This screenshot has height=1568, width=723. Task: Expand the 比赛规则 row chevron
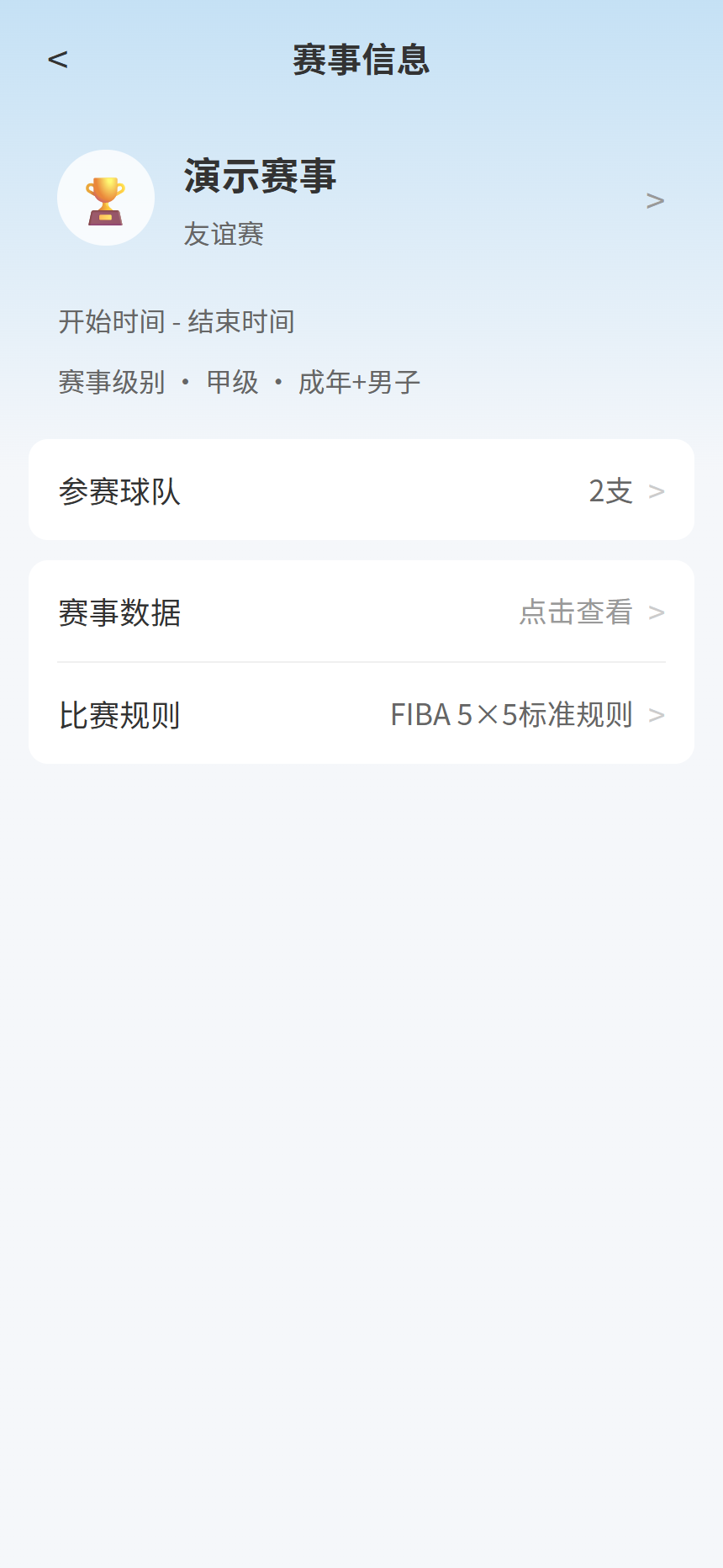pos(656,714)
